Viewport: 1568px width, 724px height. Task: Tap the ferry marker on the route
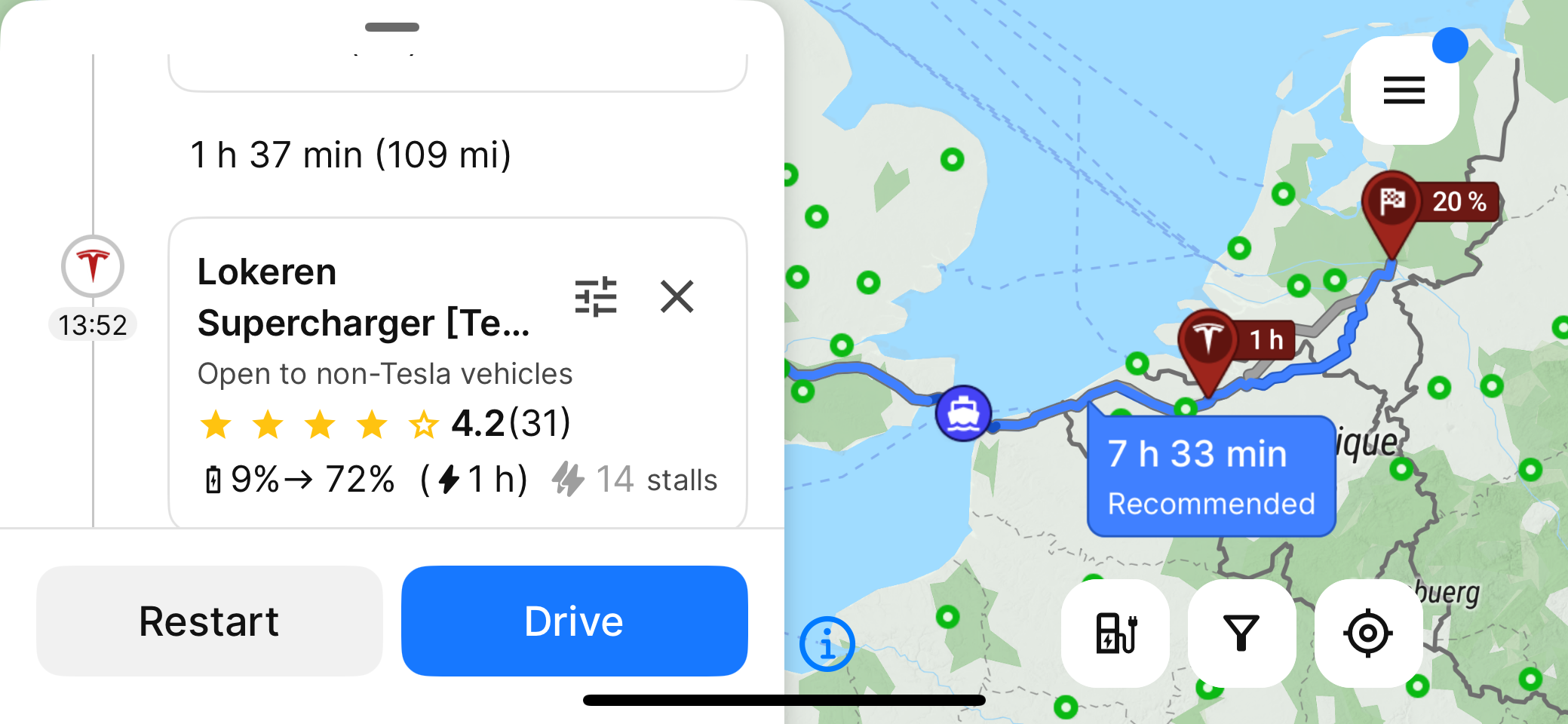click(963, 413)
